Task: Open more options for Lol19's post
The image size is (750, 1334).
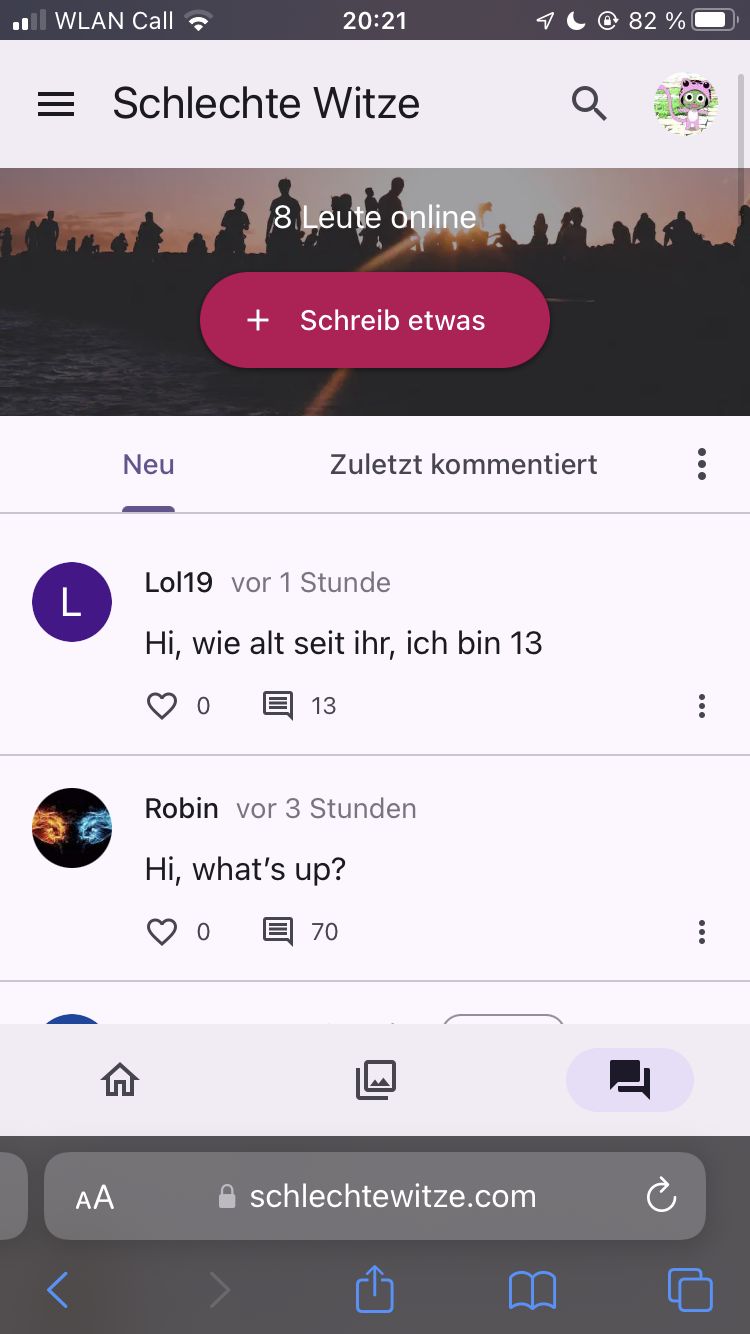Action: [x=702, y=706]
